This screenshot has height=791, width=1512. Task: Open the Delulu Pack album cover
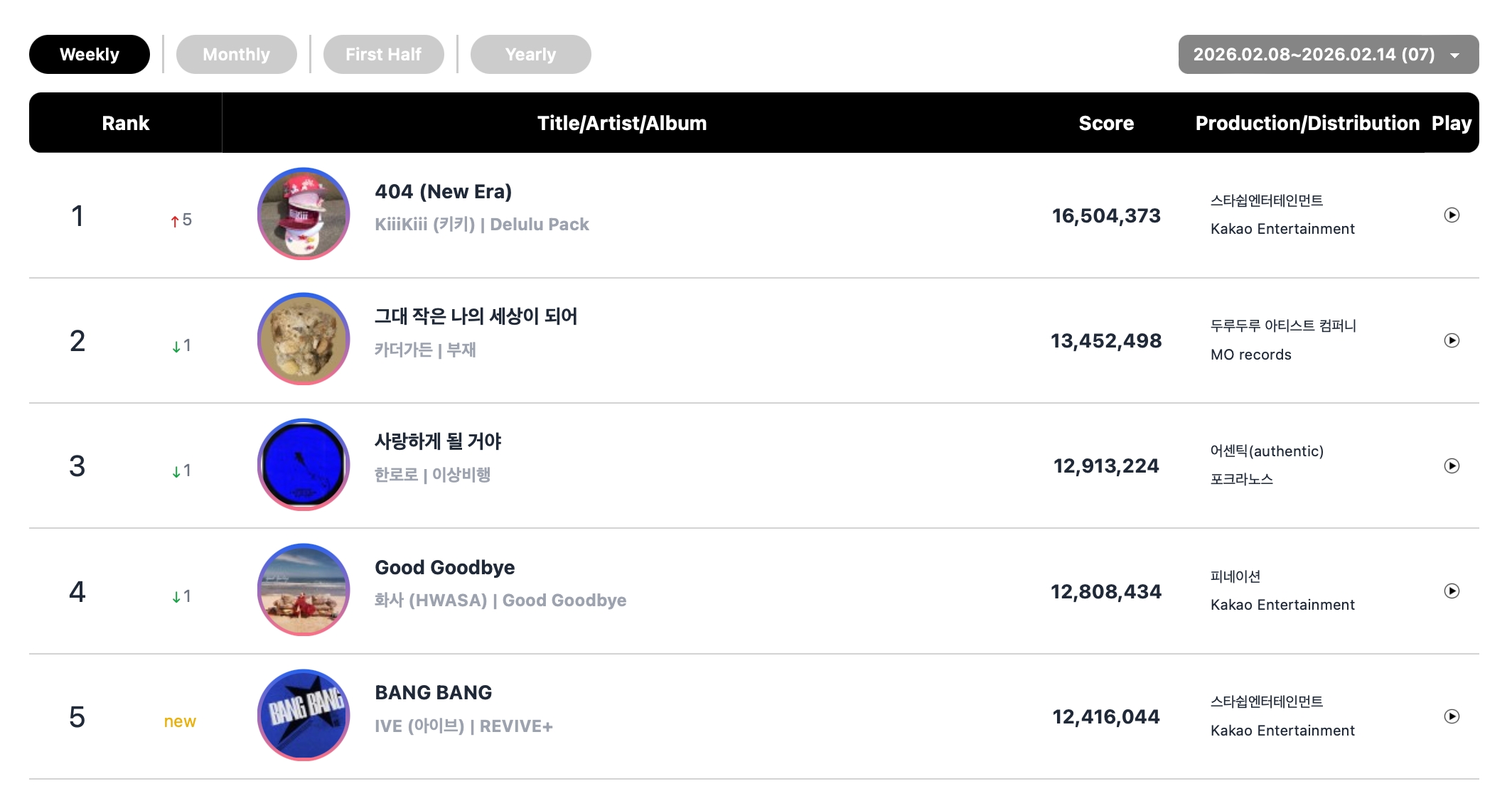tap(304, 214)
